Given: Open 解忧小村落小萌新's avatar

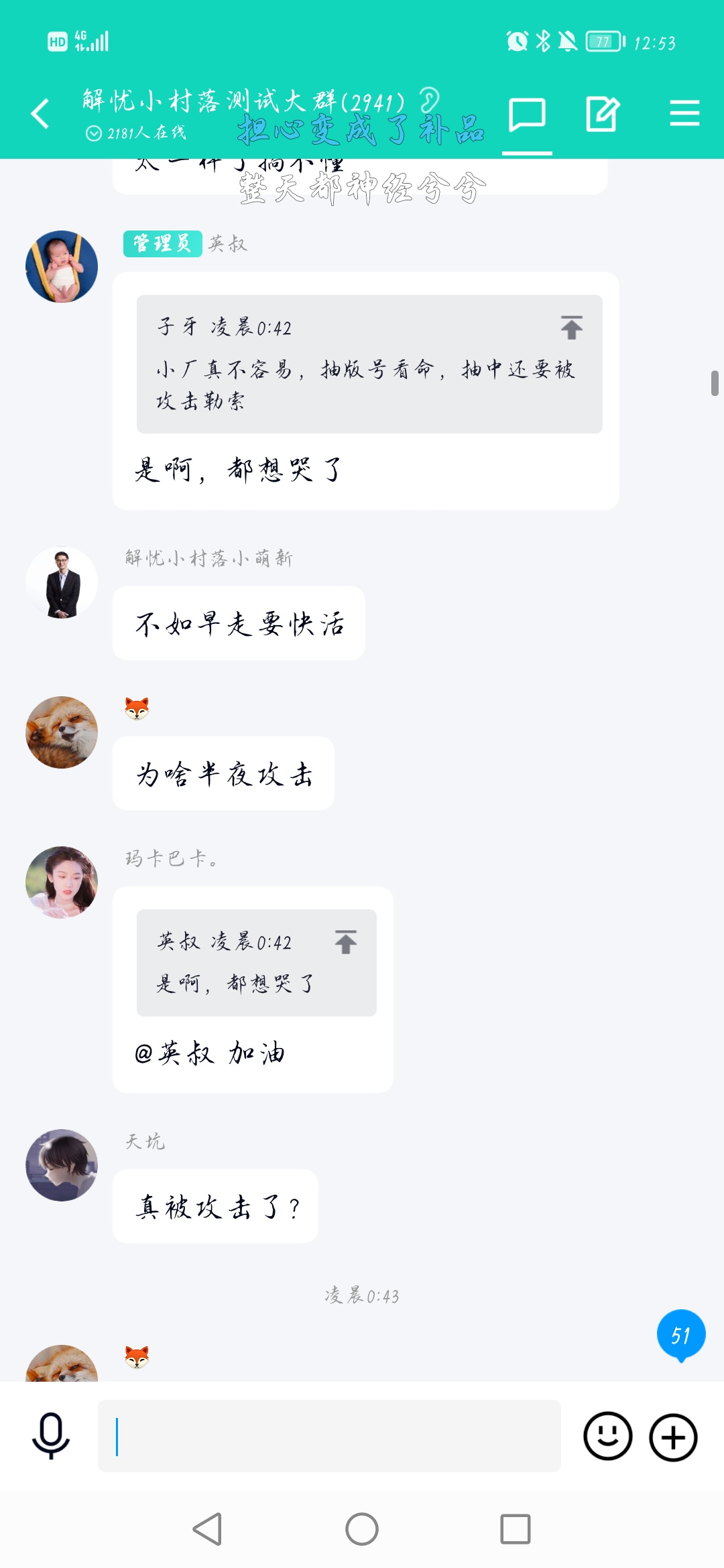Looking at the screenshot, I should pyautogui.click(x=62, y=582).
